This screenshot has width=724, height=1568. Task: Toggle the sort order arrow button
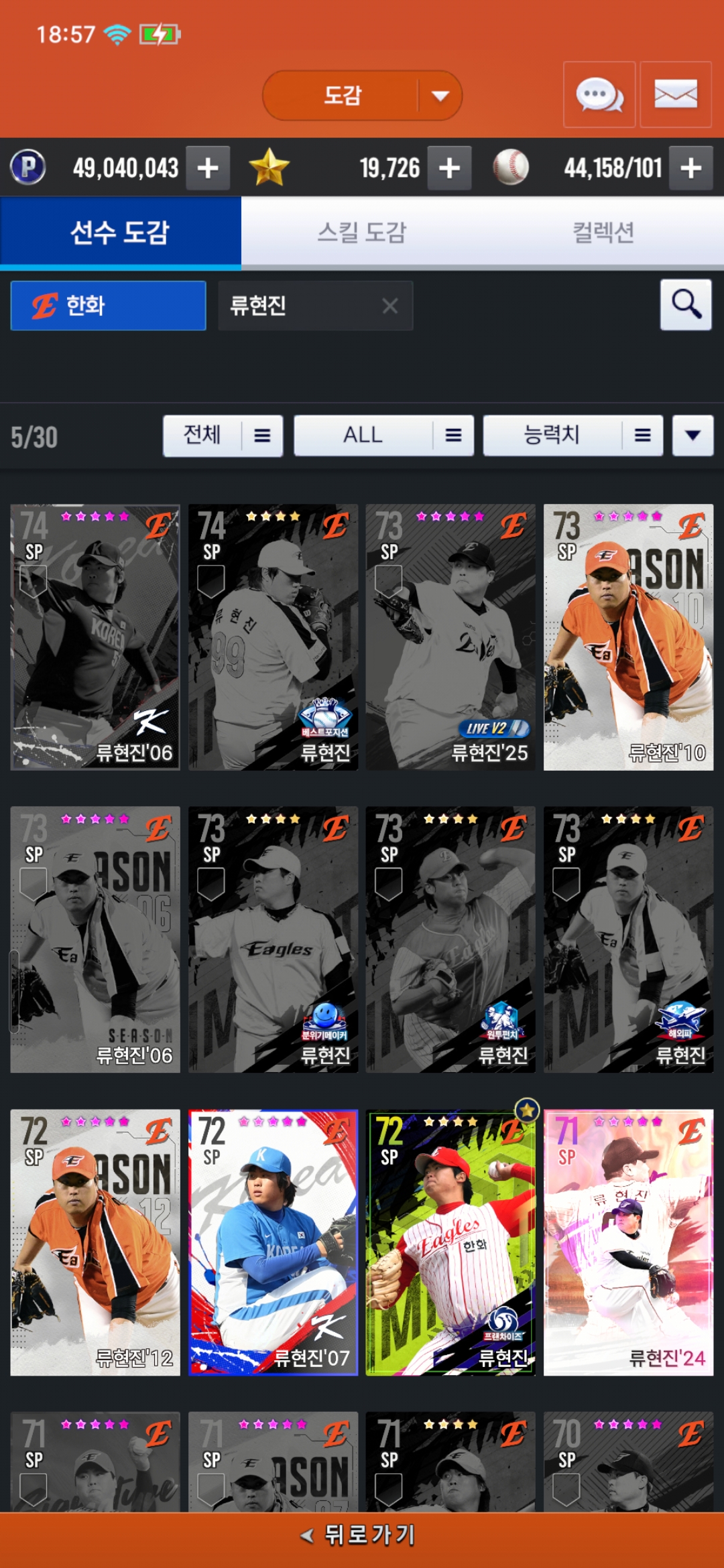pos(692,436)
